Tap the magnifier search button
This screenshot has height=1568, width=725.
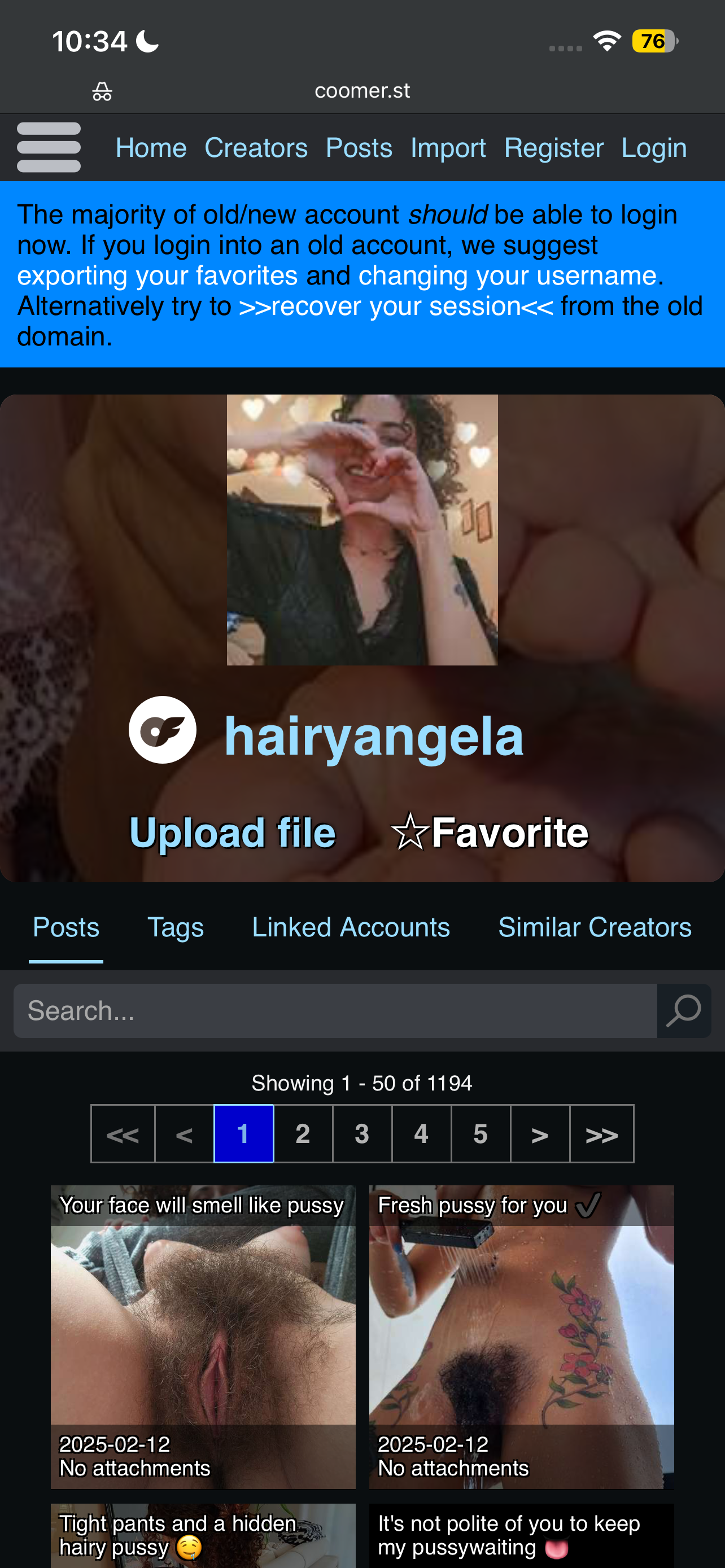[x=684, y=1010]
